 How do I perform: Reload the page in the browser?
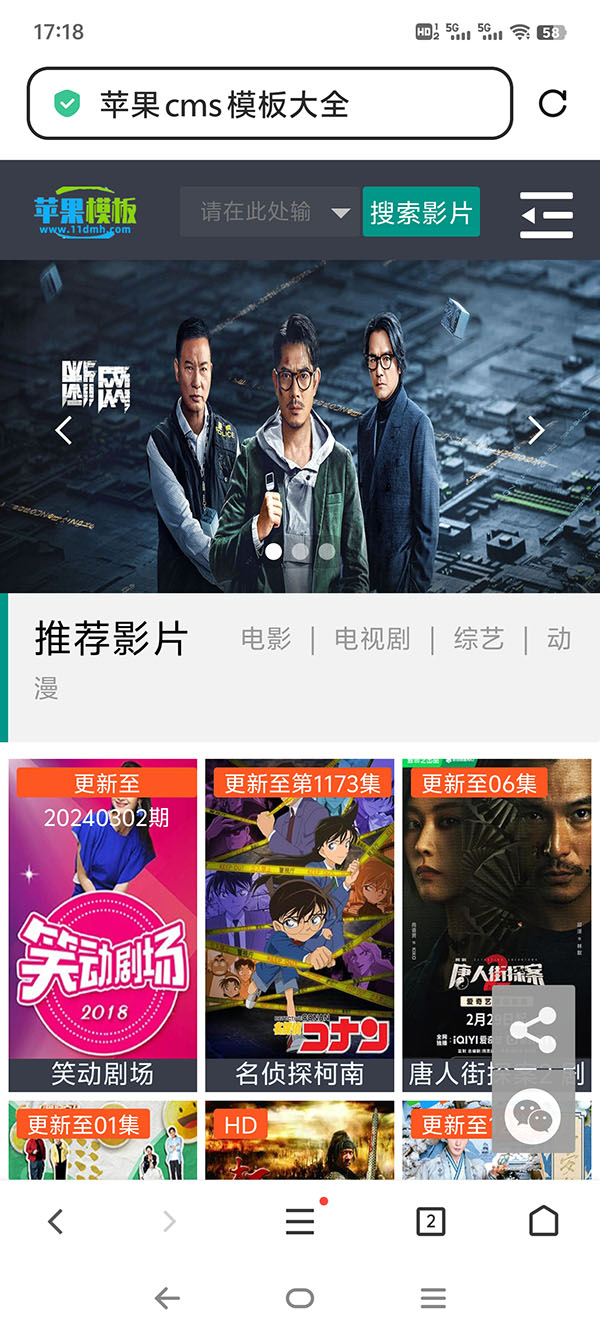tap(552, 103)
